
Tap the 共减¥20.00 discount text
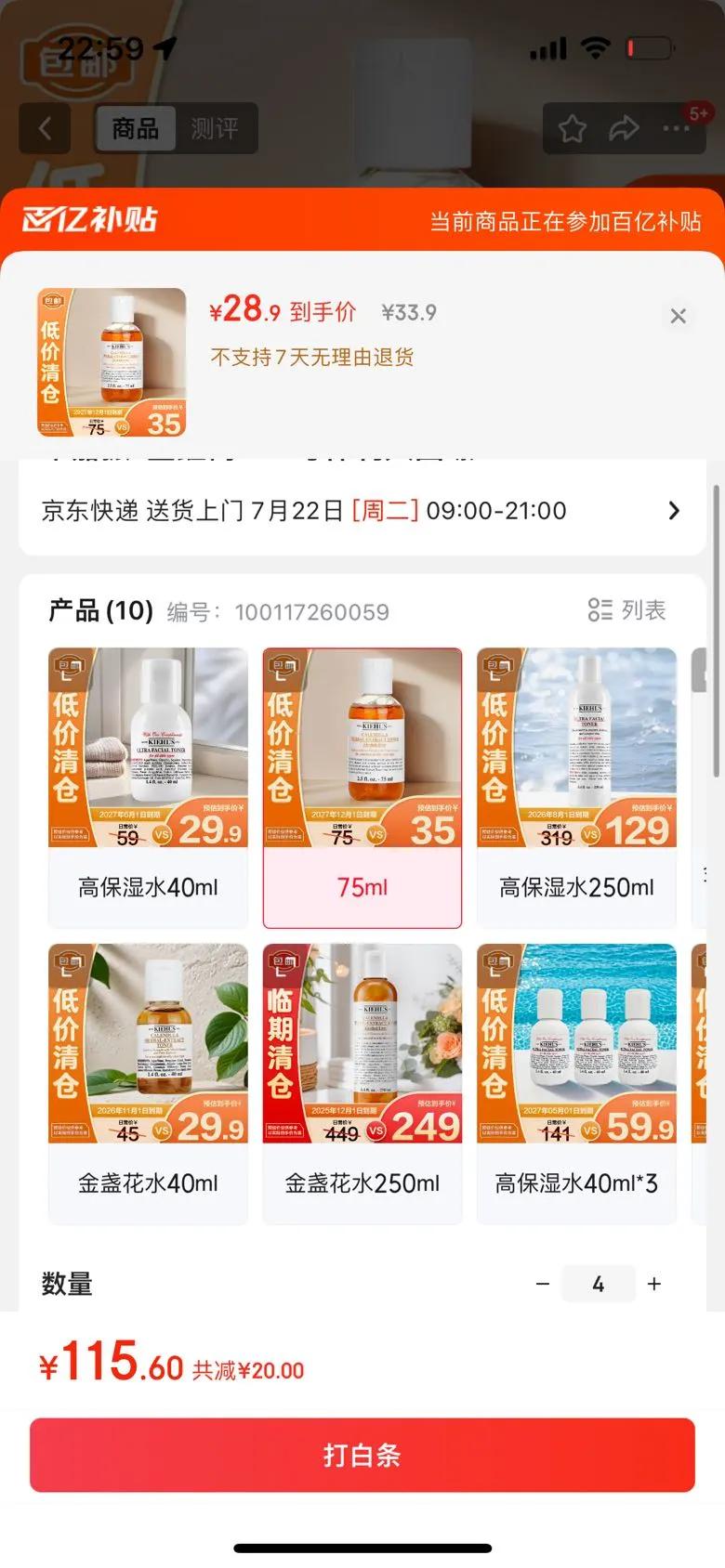pyautogui.click(x=244, y=1368)
